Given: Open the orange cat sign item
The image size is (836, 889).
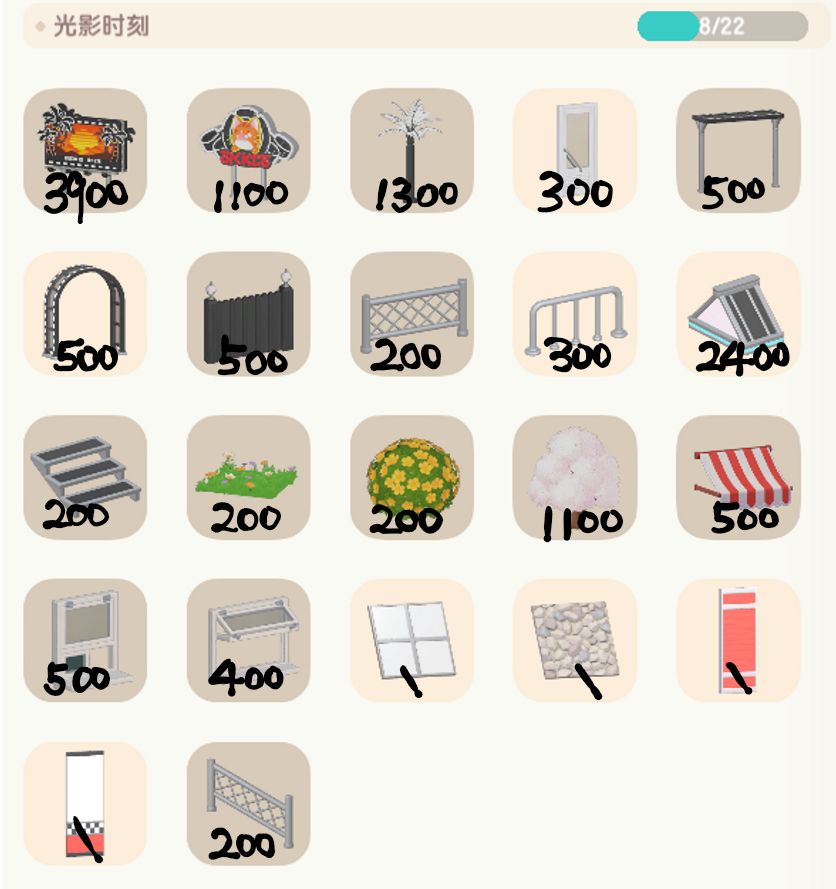Looking at the screenshot, I should pyautogui.click(x=248, y=150).
